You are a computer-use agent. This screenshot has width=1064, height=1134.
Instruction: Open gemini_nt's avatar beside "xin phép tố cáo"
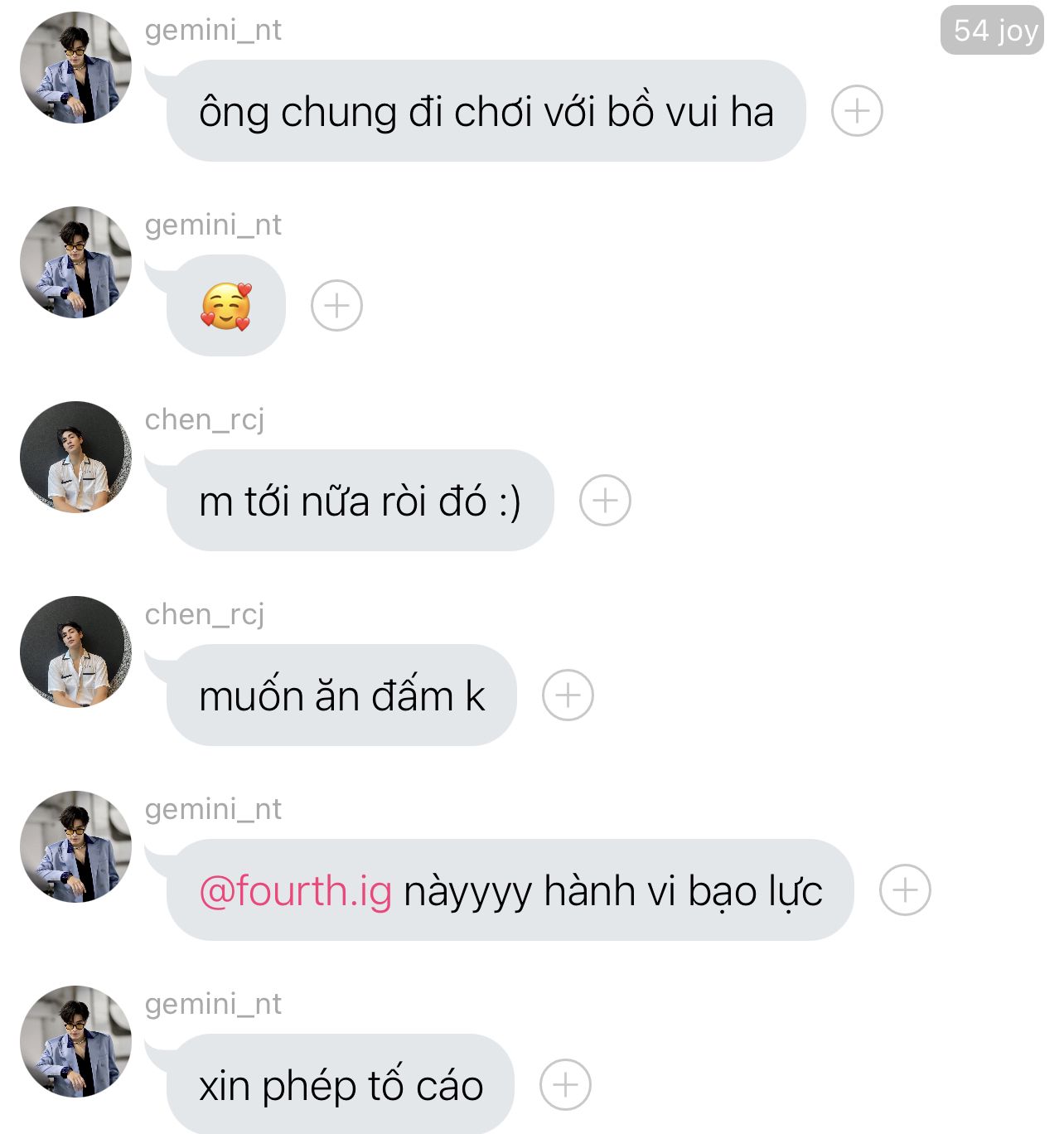pos(75,1041)
